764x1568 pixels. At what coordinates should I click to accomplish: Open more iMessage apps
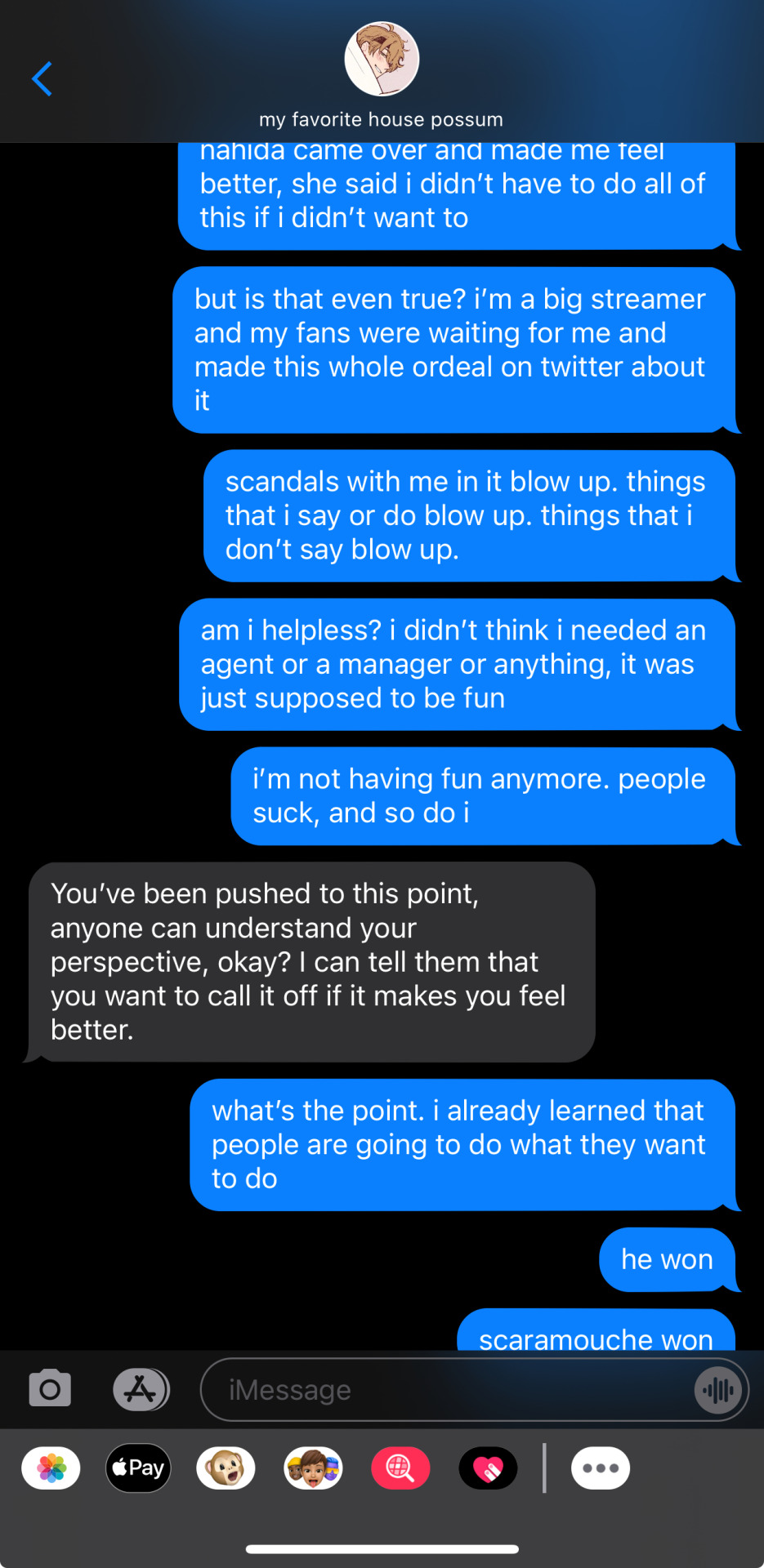(601, 1468)
